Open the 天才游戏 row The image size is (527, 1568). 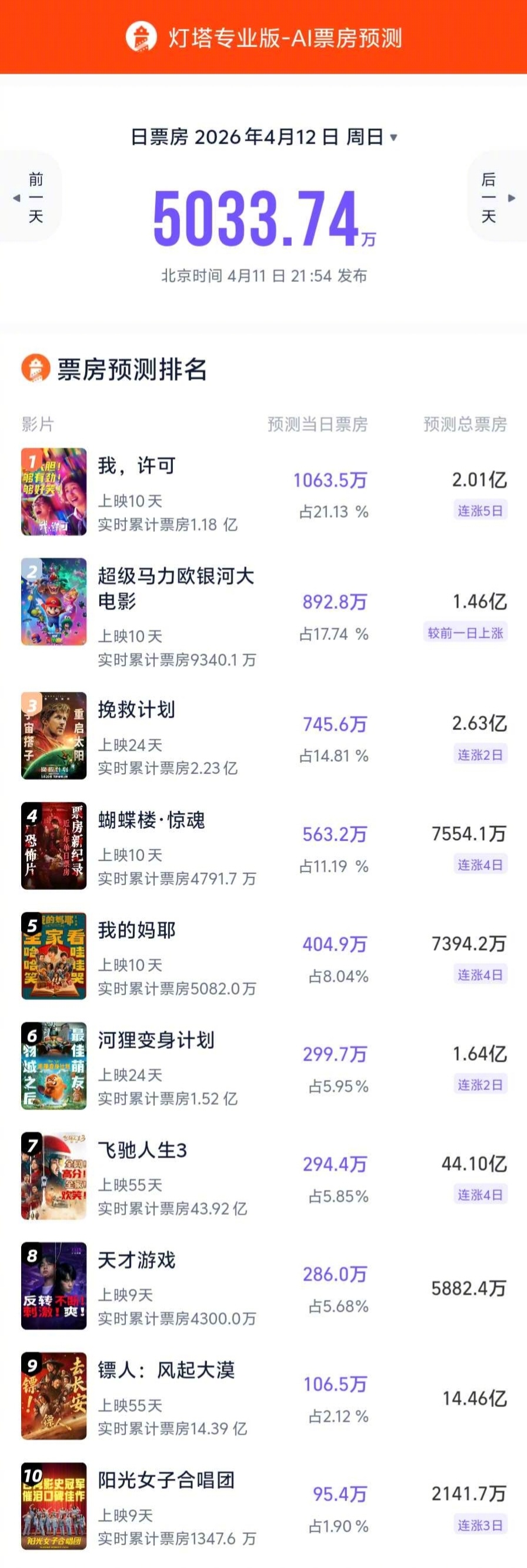click(x=136, y=1260)
